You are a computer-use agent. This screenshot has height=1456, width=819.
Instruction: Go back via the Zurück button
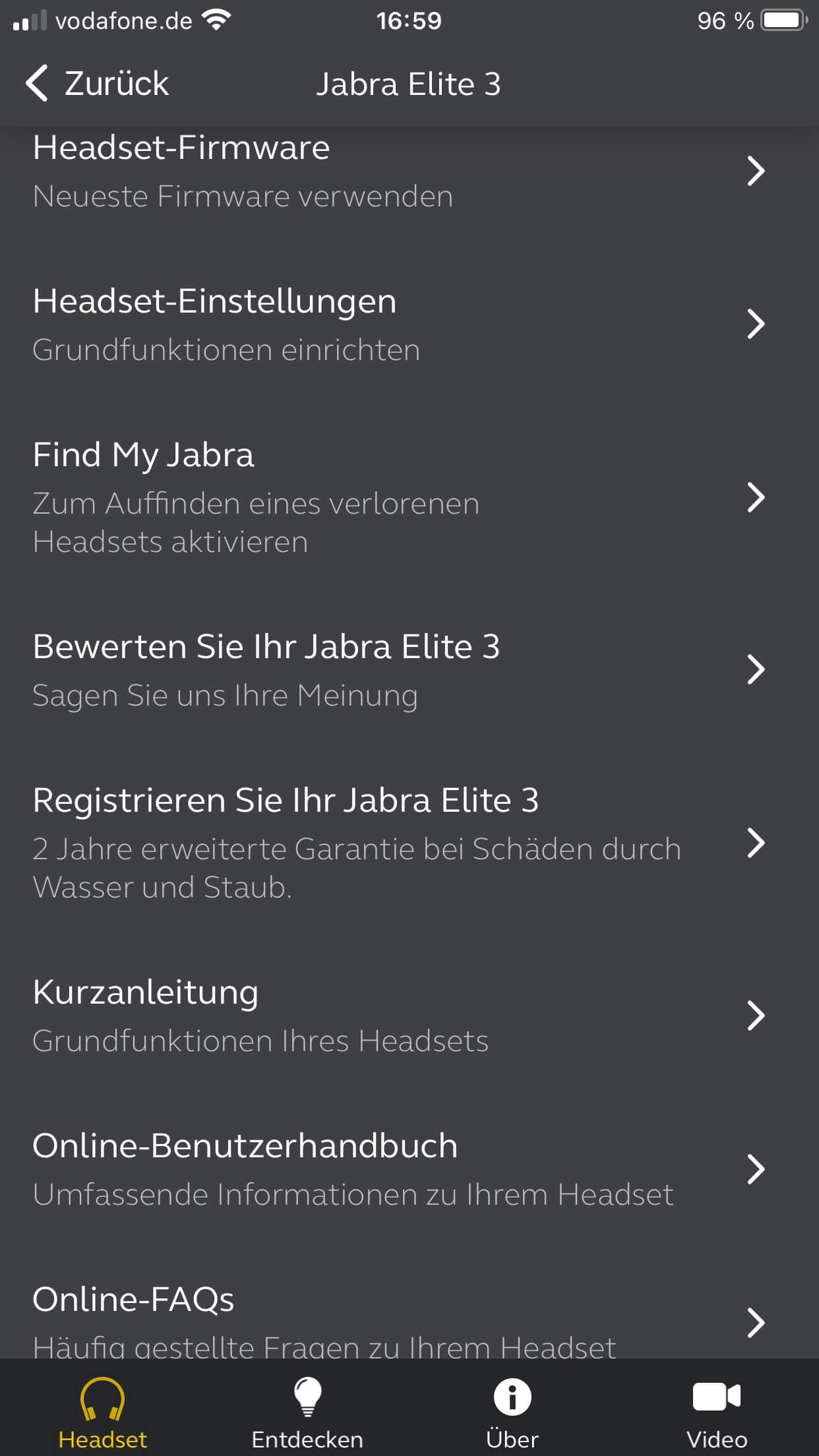(98, 84)
